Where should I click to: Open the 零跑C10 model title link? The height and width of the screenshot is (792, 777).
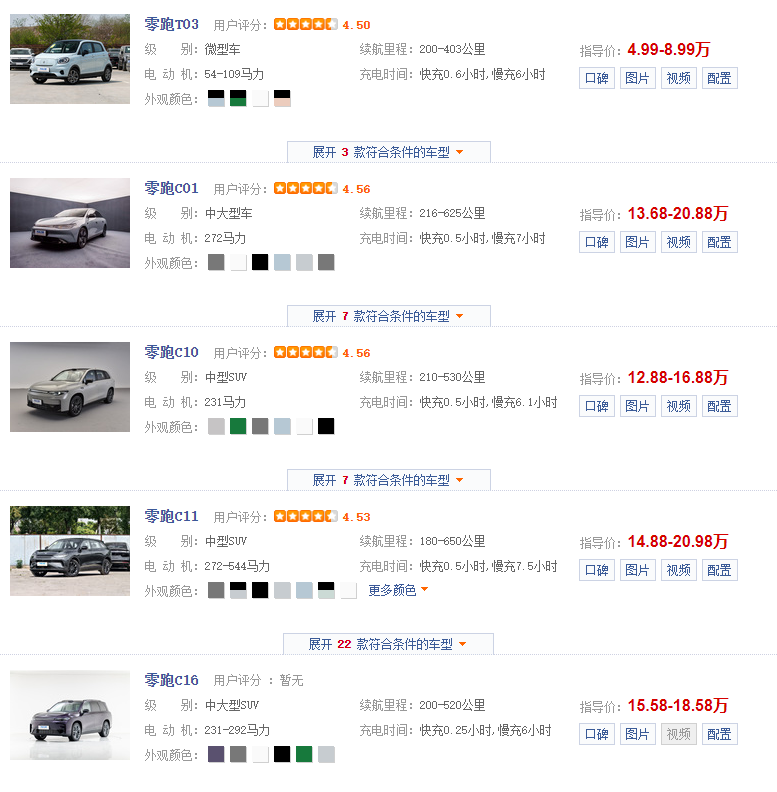(x=171, y=352)
